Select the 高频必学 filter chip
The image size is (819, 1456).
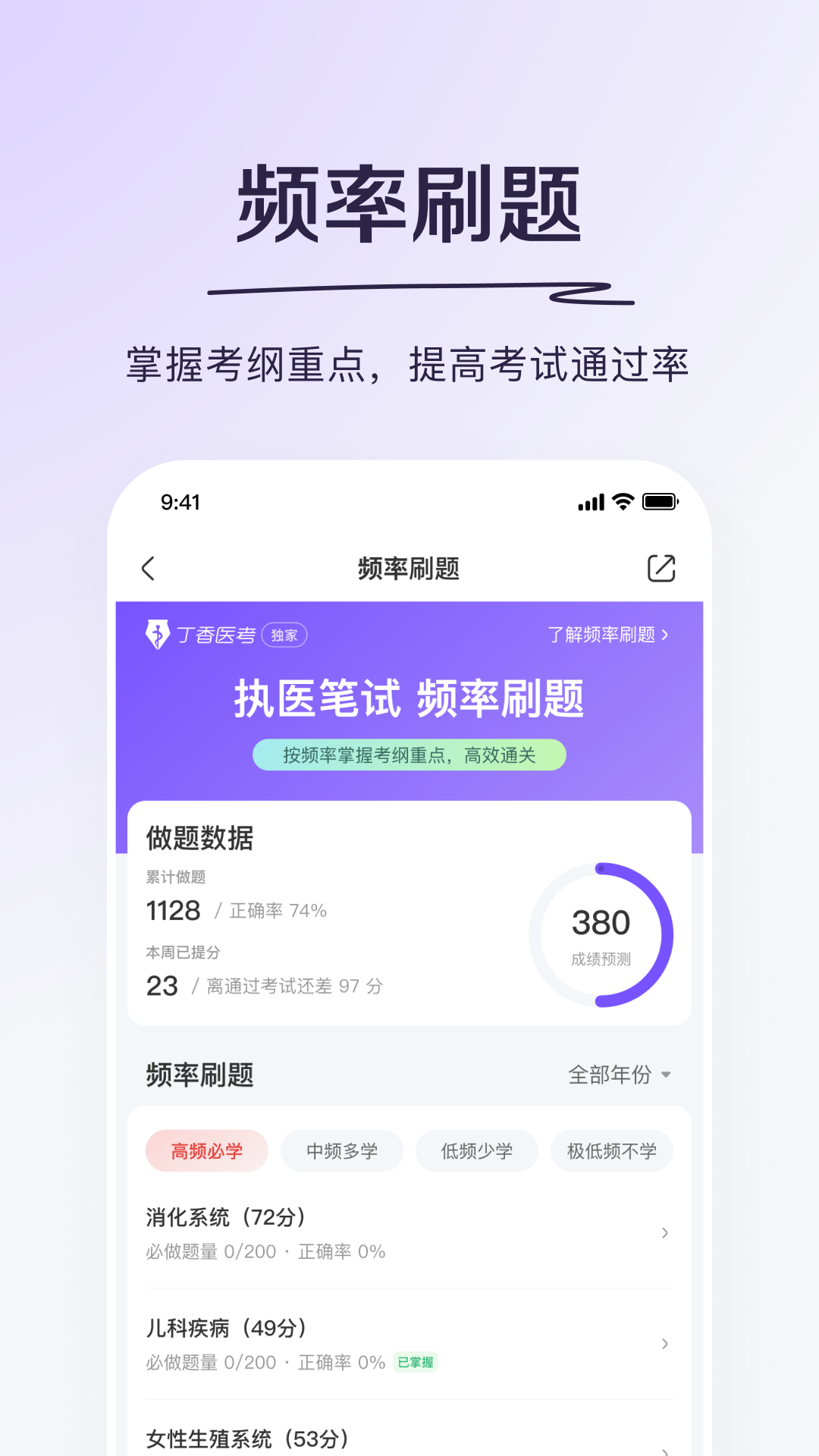206,1150
